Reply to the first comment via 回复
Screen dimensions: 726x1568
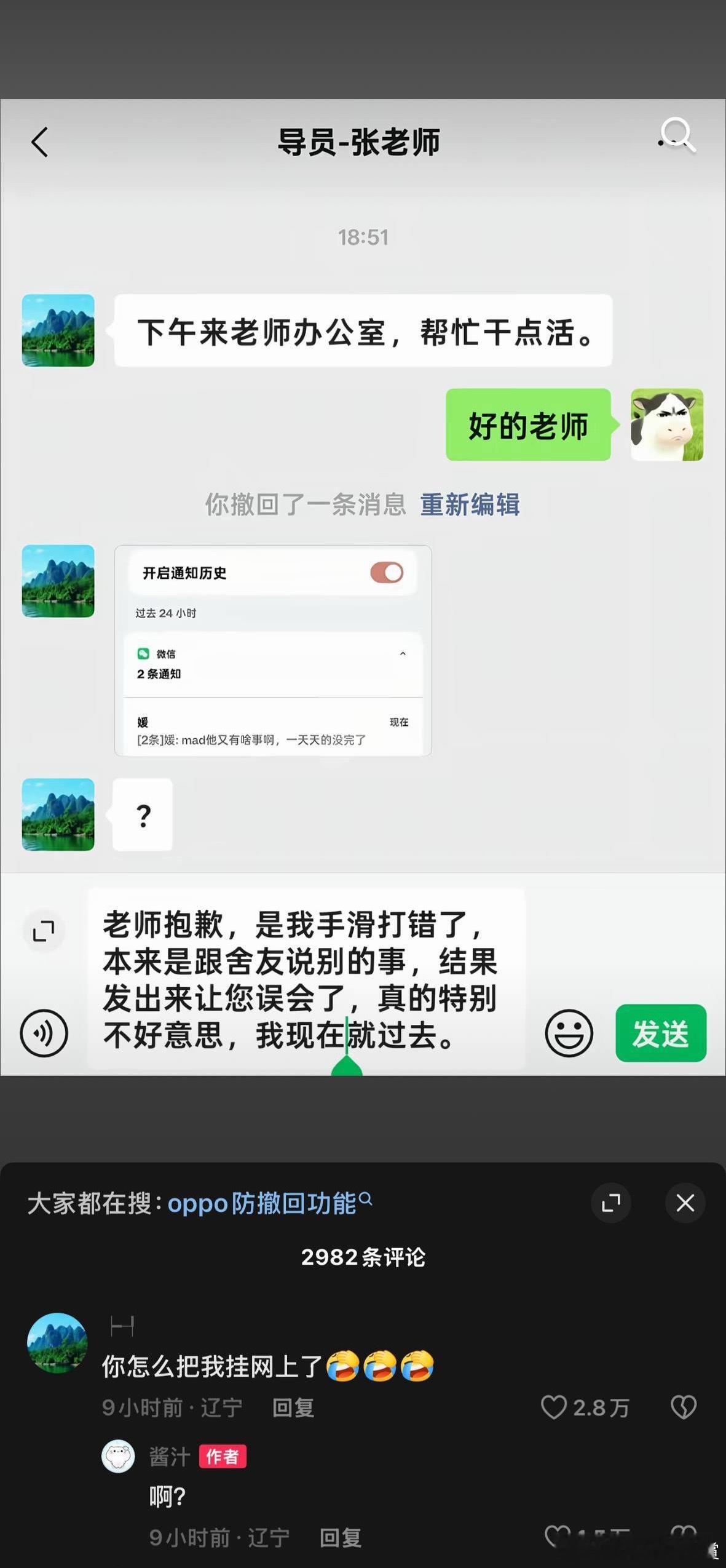tap(293, 1407)
